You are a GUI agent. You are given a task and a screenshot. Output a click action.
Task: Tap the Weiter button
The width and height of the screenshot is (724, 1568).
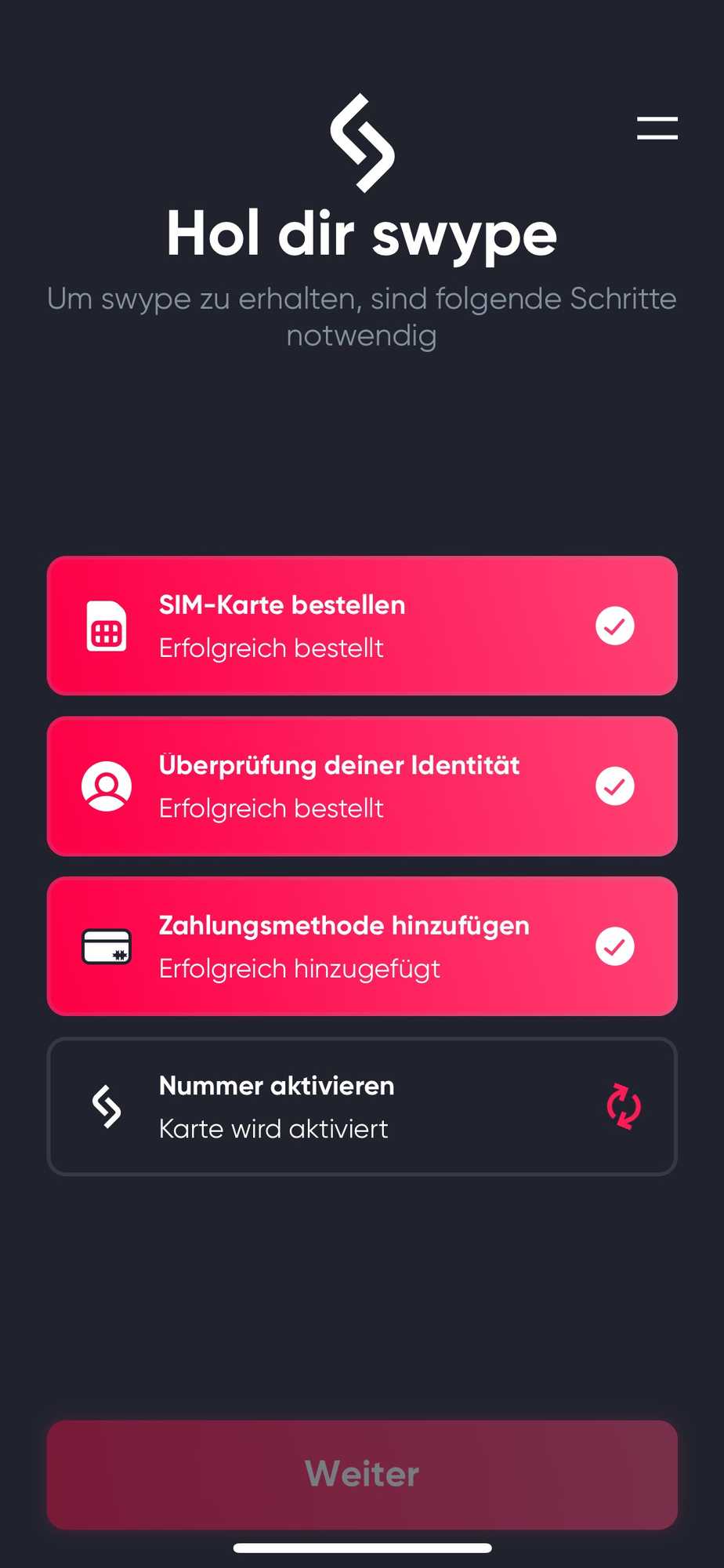tap(362, 1475)
